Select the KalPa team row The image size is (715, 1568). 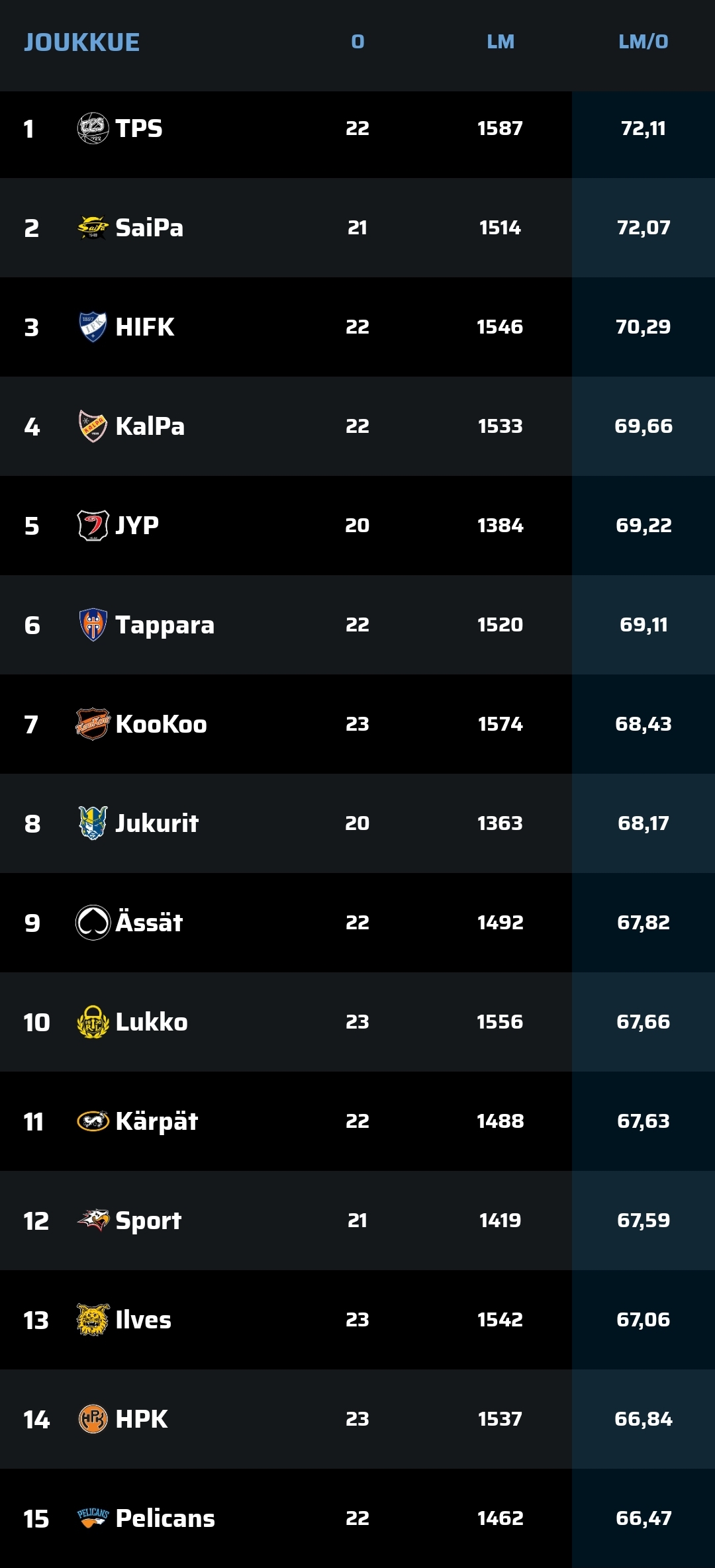click(358, 426)
